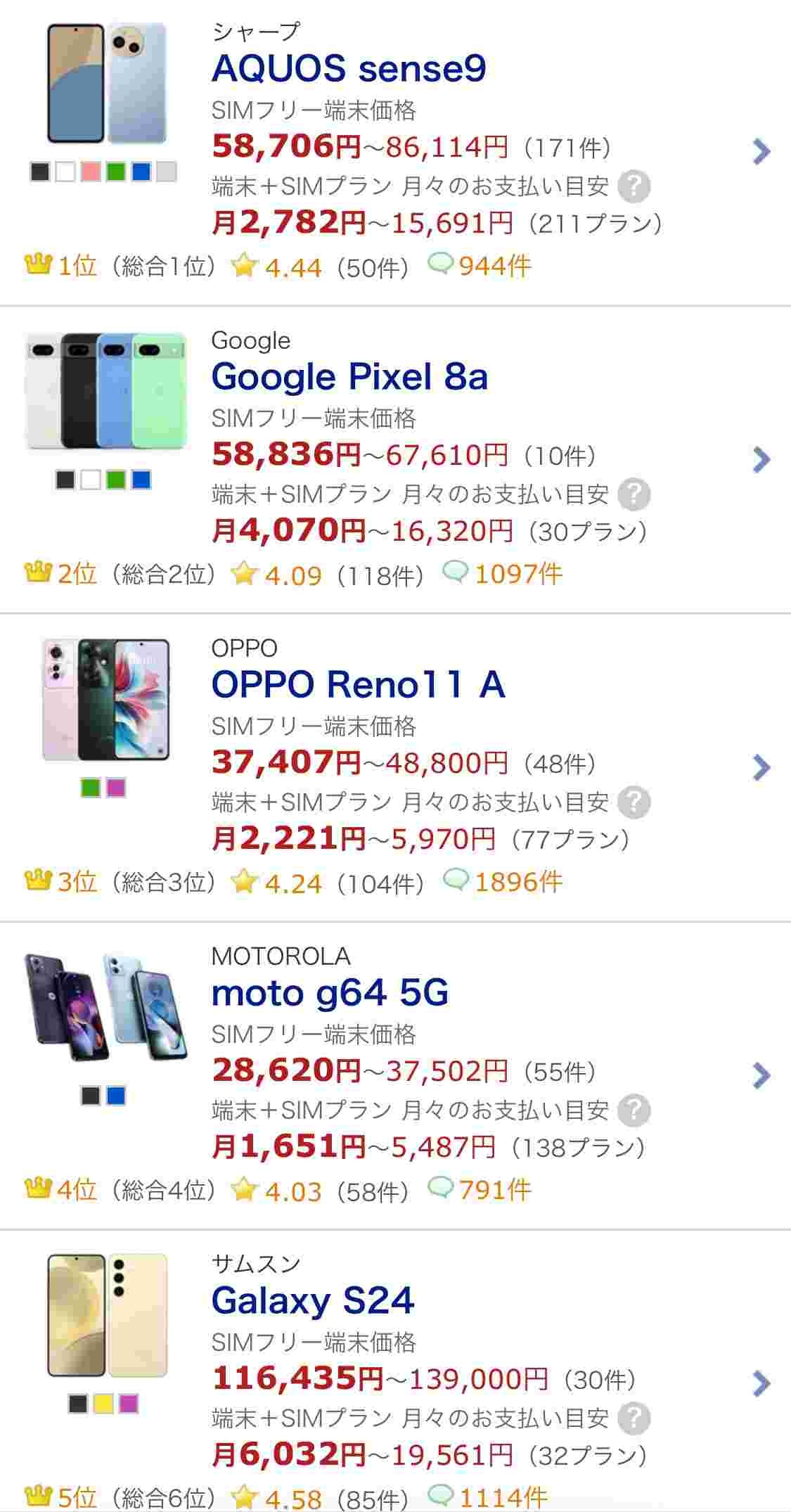The height and width of the screenshot is (1512, 791).
Task: Open the moto g64 5G listing
Action: tap(330, 993)
